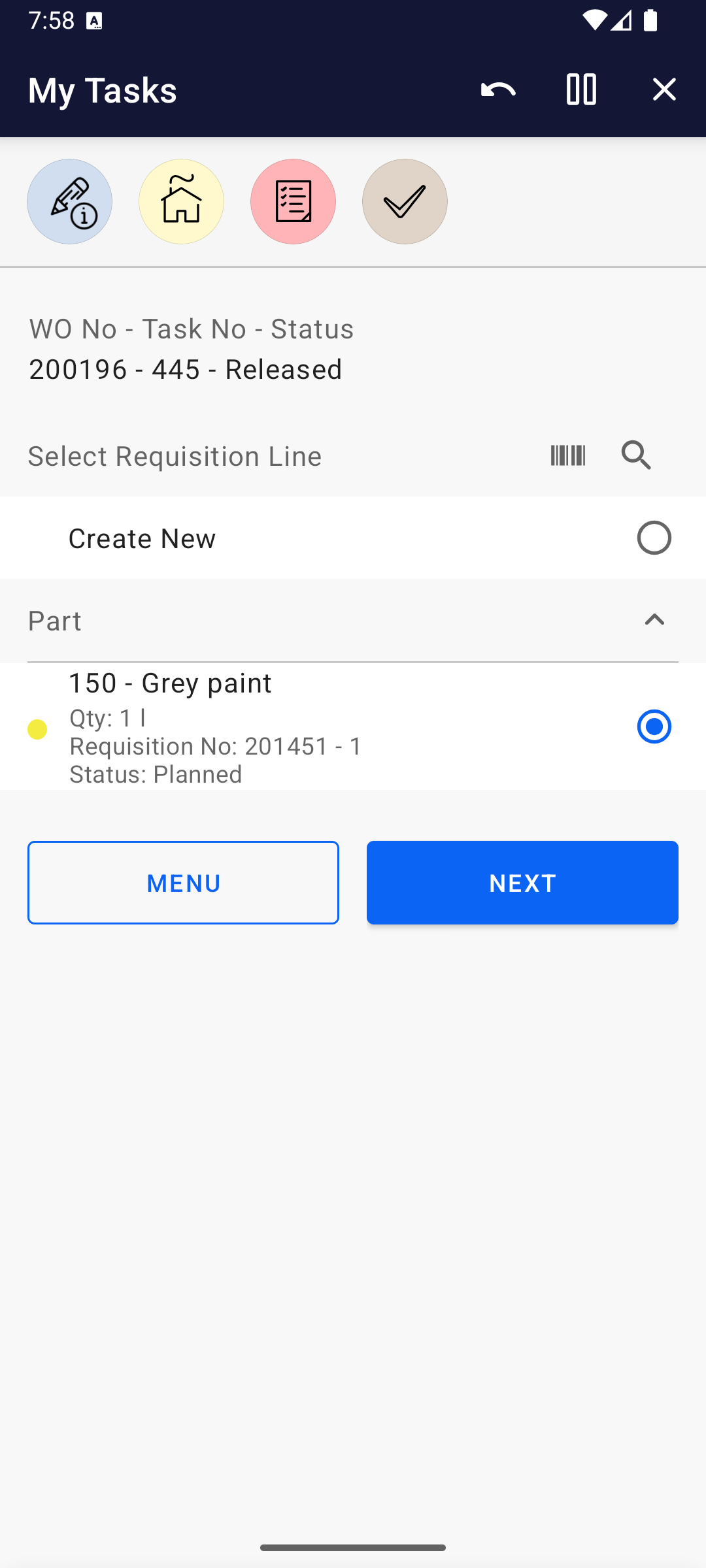Select the Create New option

654,538
